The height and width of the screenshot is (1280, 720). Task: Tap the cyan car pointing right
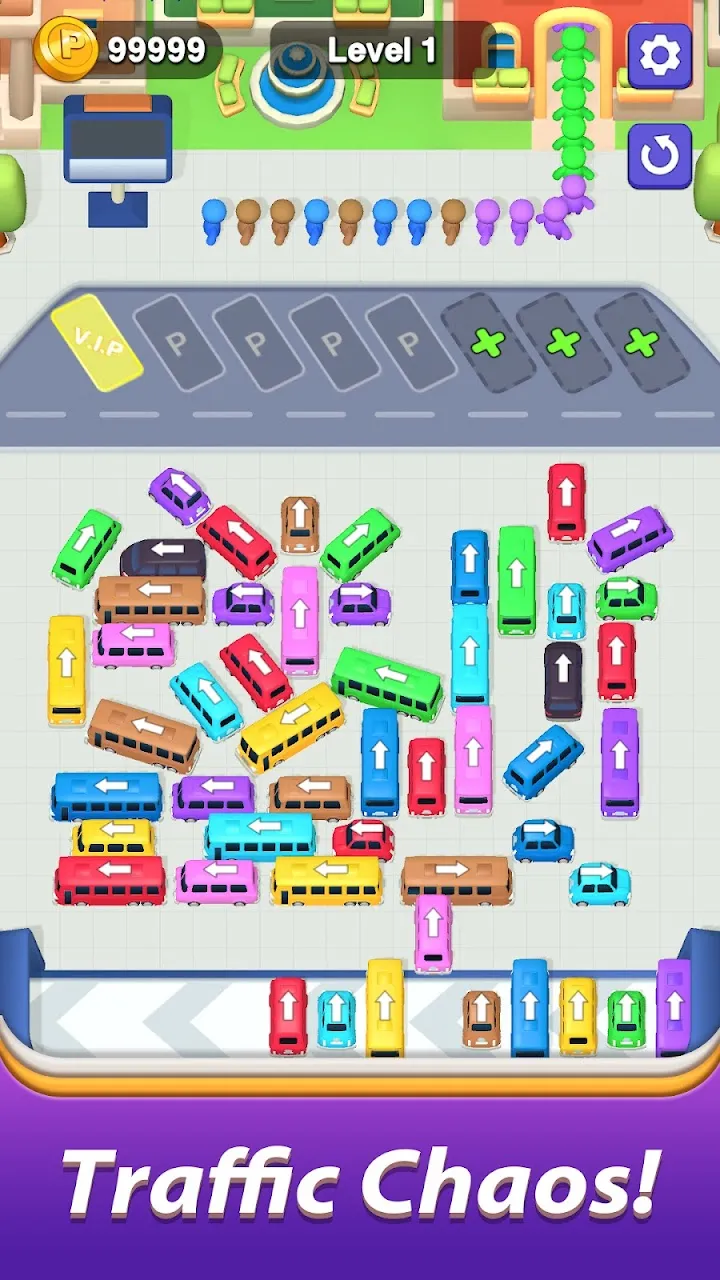point(600,883)
